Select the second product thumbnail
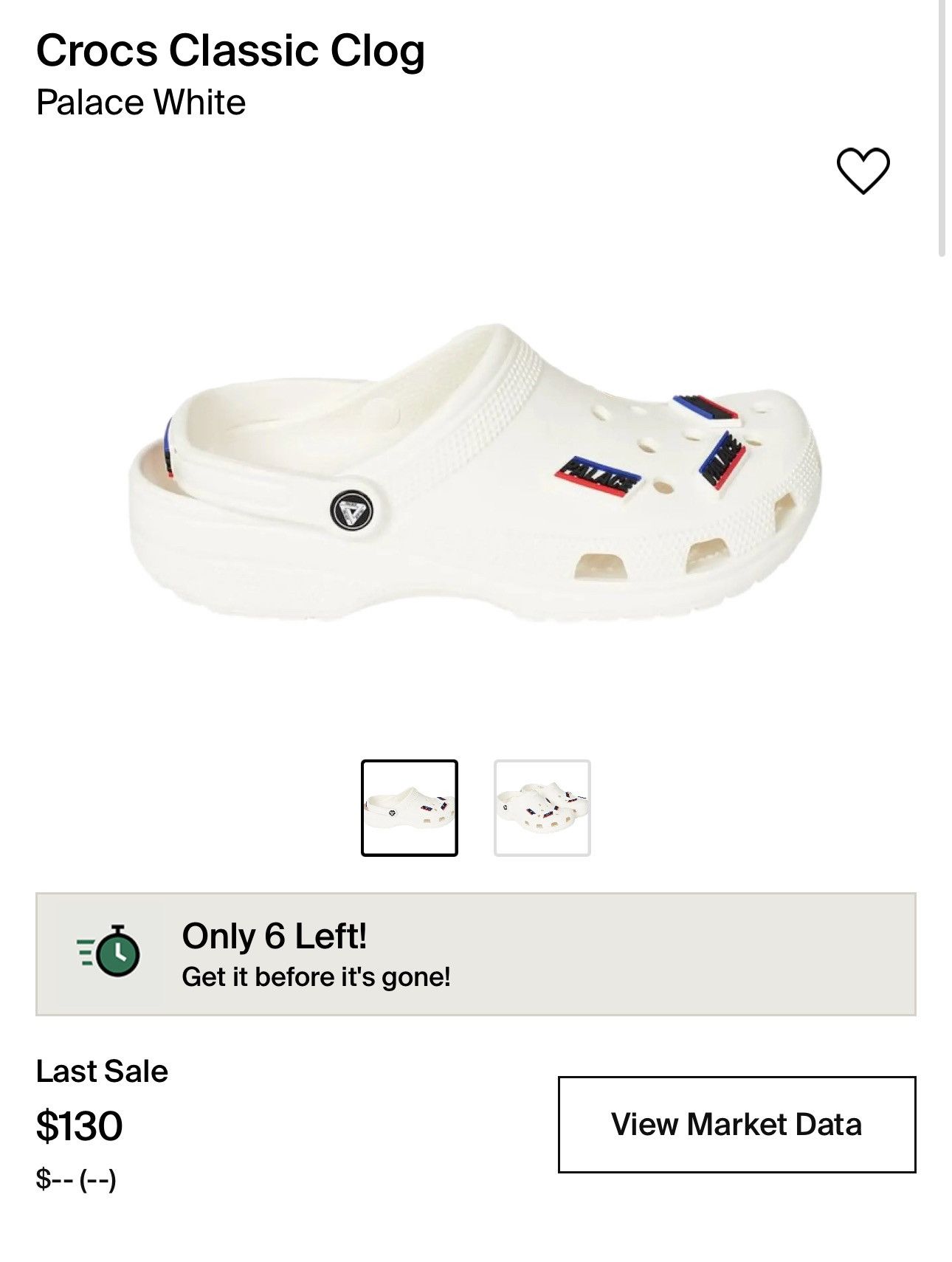 point(542,807)
